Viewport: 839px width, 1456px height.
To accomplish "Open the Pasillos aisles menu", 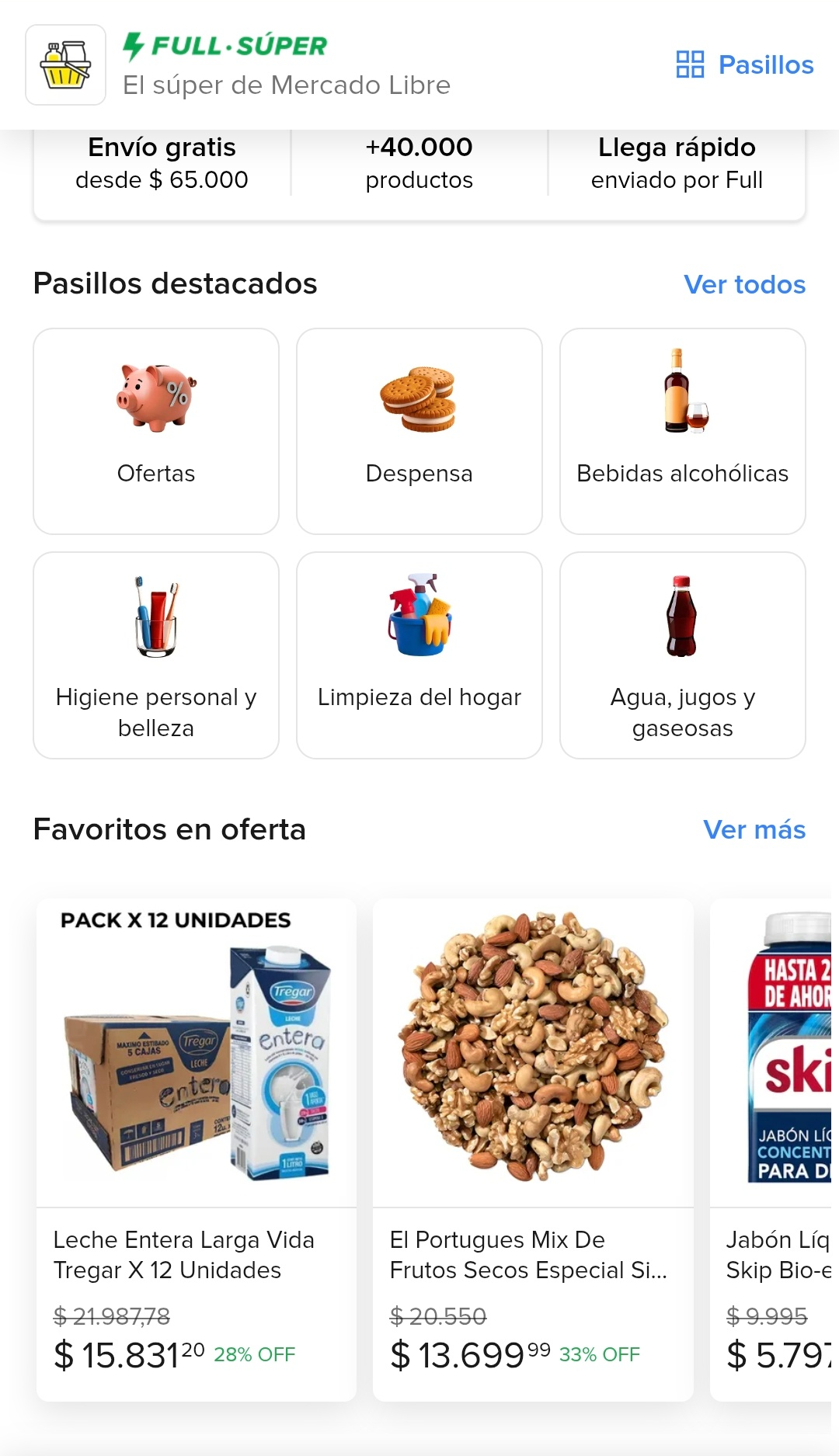I will point(744,65).
